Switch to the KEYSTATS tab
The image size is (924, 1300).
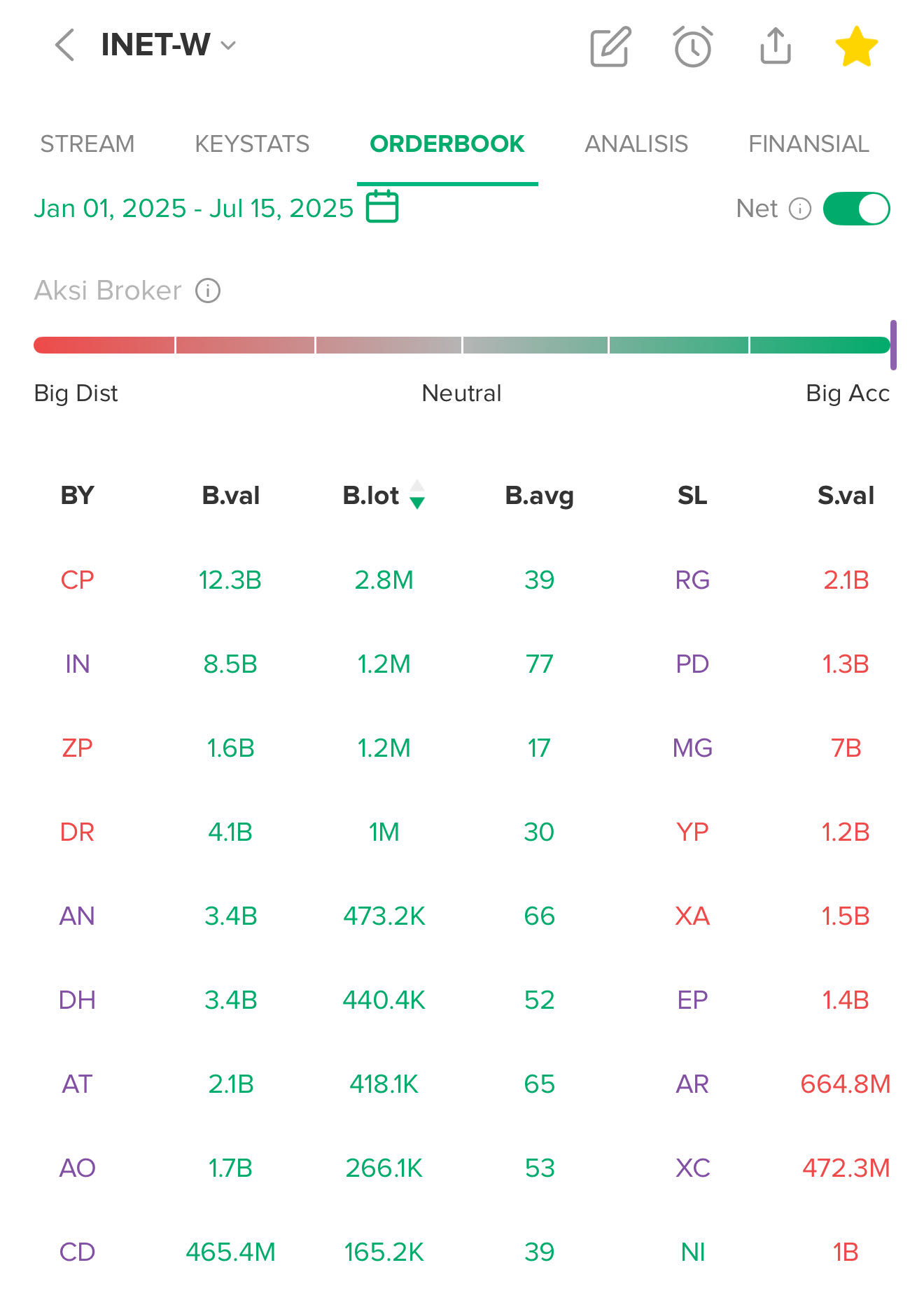point(253,144)
